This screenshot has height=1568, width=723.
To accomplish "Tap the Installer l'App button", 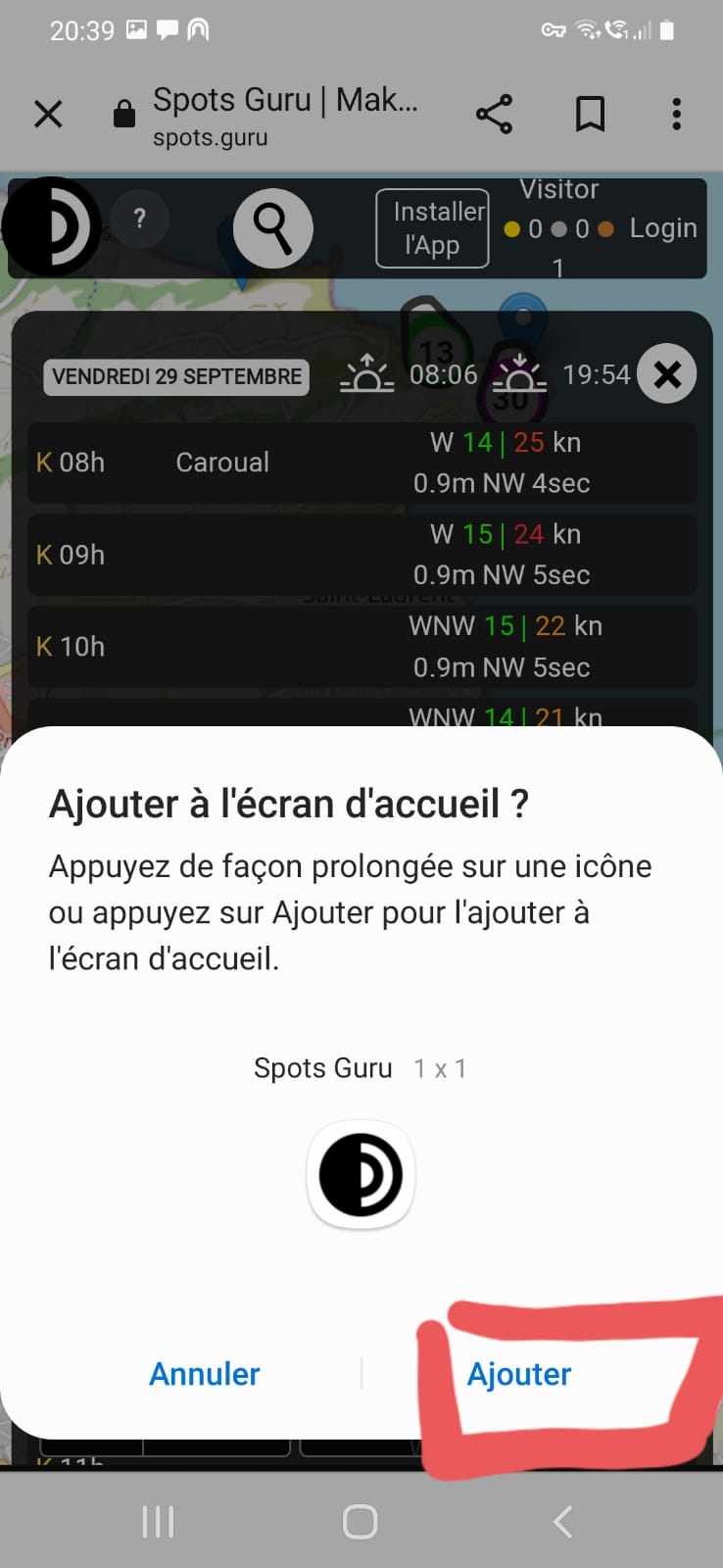I will coord(432,228).
